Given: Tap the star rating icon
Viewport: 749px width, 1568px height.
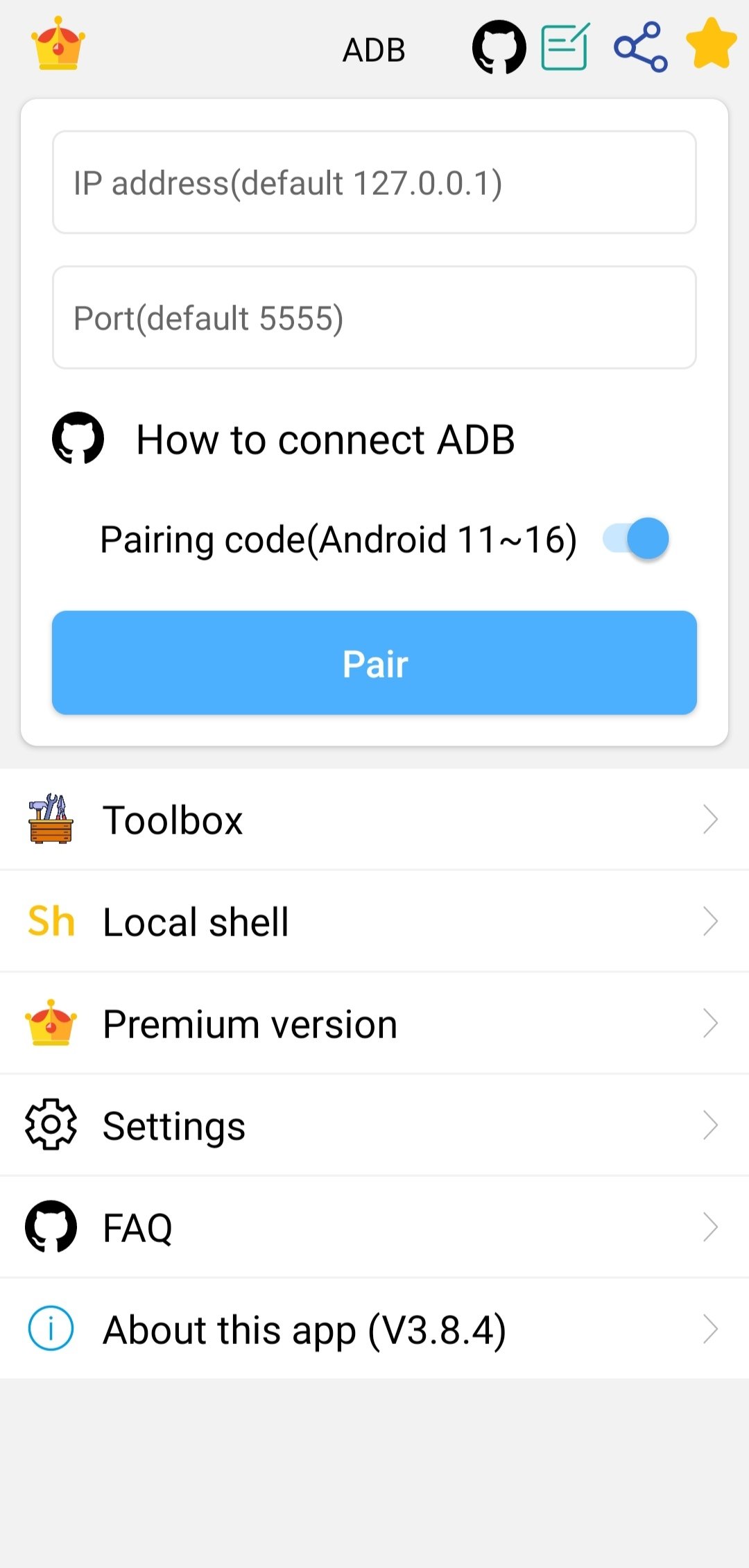Looking at the screenshot, I should (712, 44).
